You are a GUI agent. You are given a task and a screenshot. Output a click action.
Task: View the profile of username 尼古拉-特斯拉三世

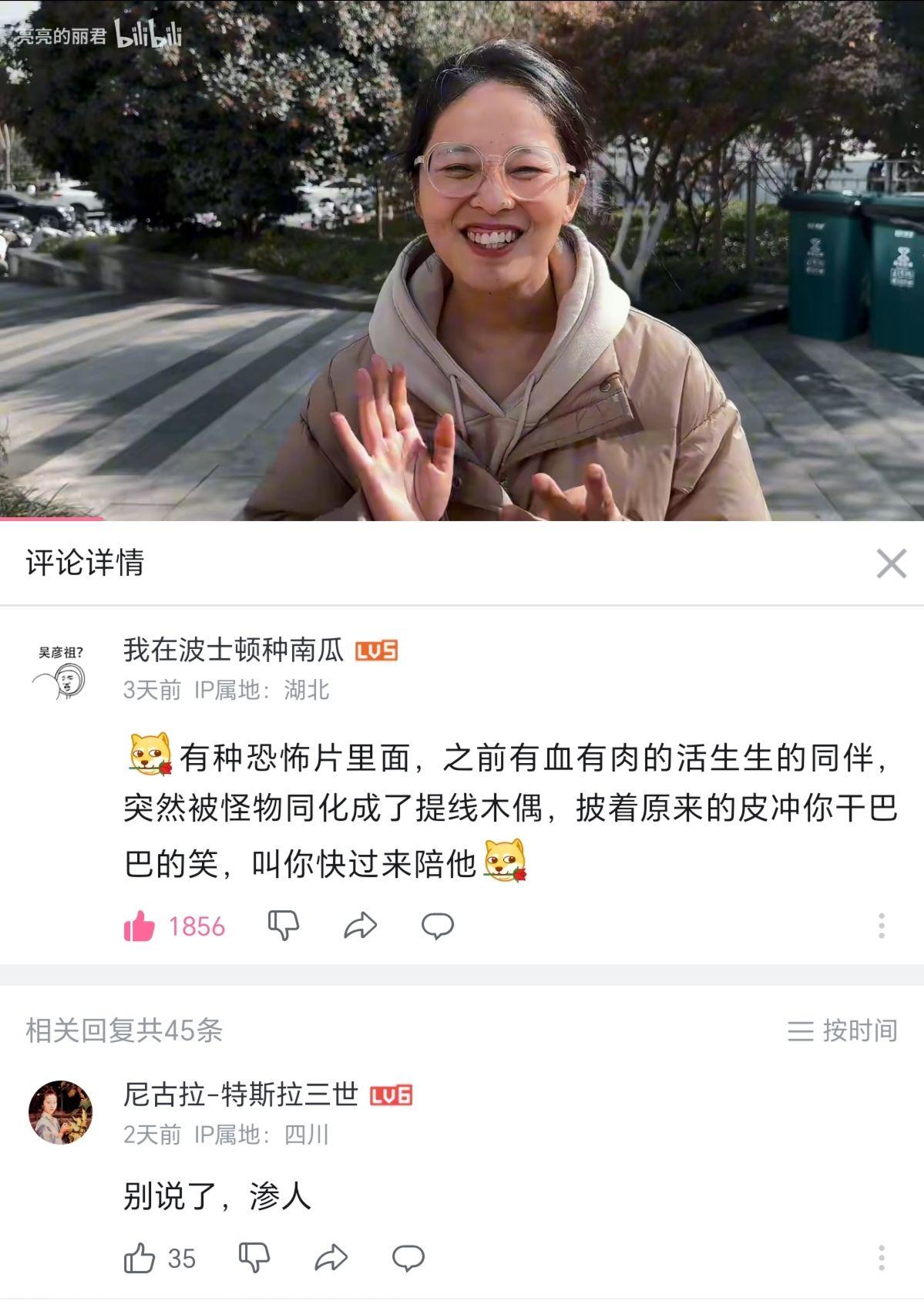240,1094
